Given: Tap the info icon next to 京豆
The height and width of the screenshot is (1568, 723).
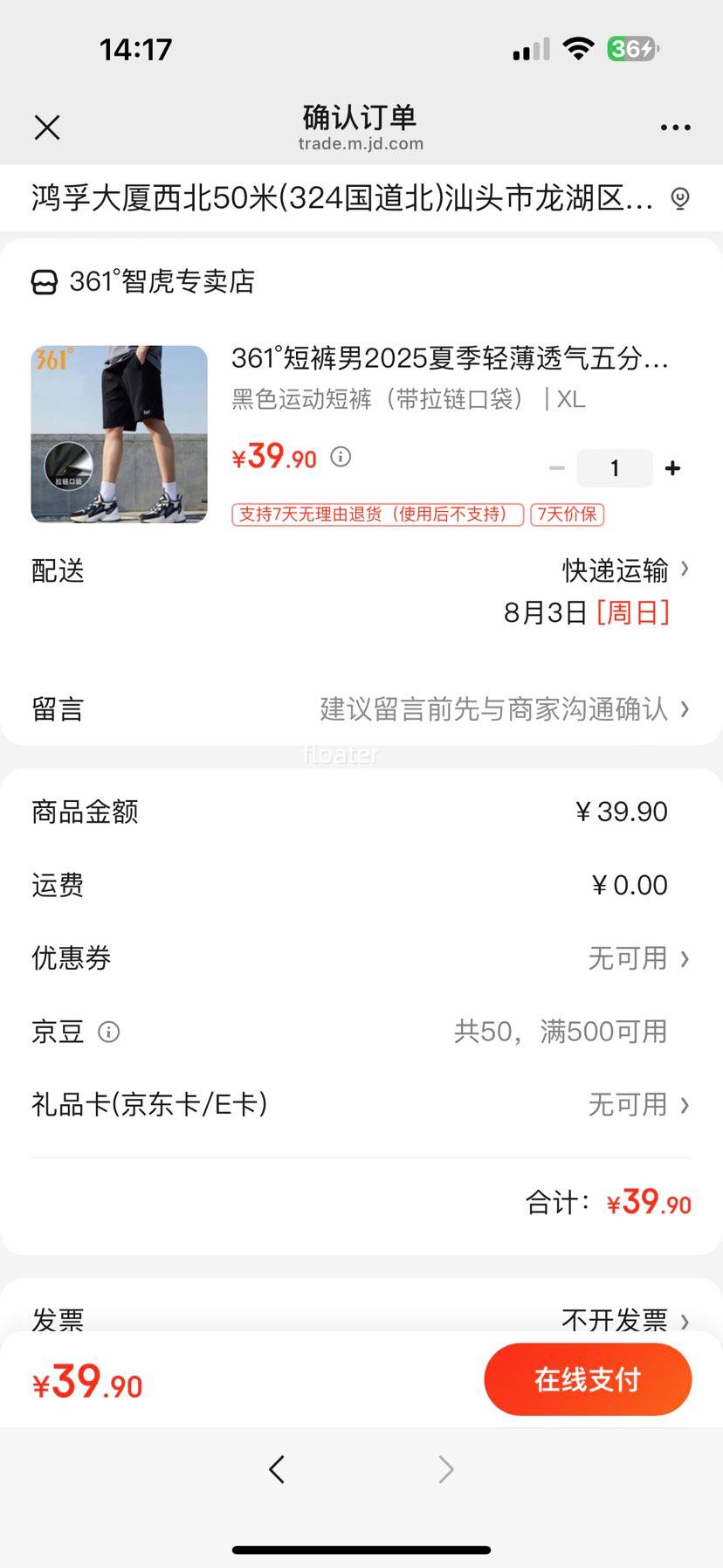Looking at the screenshot, I should [x=108, y=1032].
